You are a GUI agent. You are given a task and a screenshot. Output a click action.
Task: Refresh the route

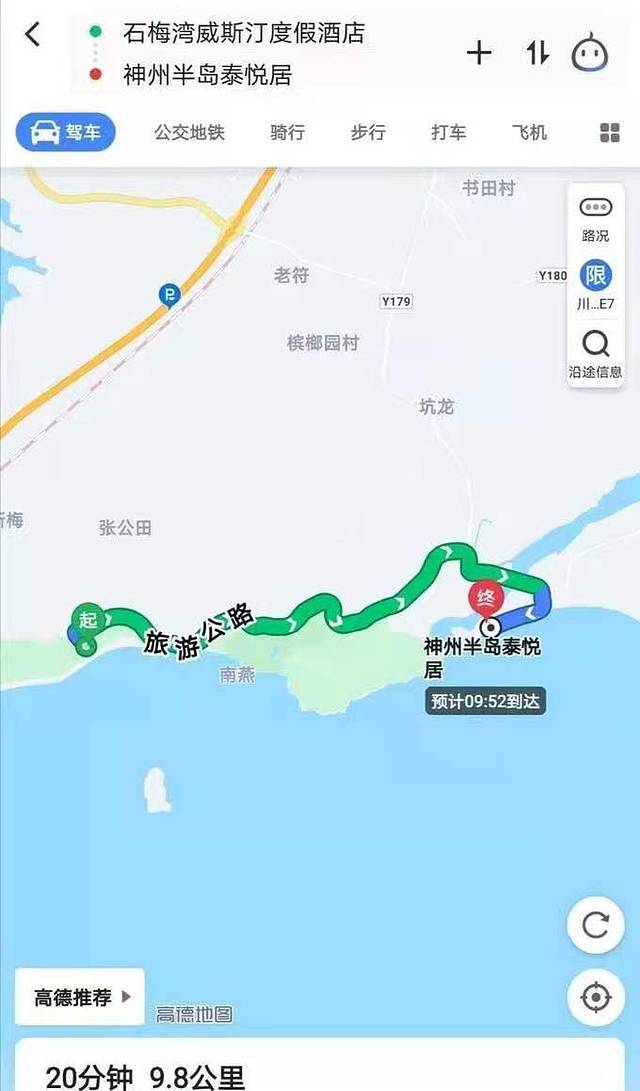tap(595, 925)
